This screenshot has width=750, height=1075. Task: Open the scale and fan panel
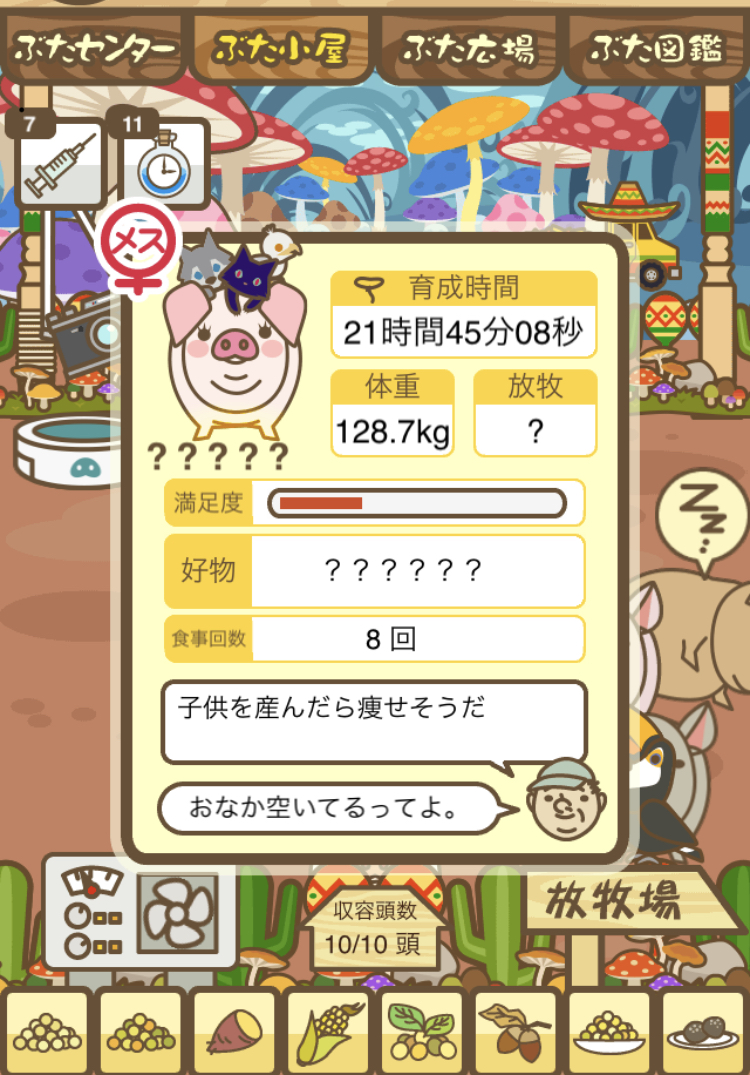140,911
